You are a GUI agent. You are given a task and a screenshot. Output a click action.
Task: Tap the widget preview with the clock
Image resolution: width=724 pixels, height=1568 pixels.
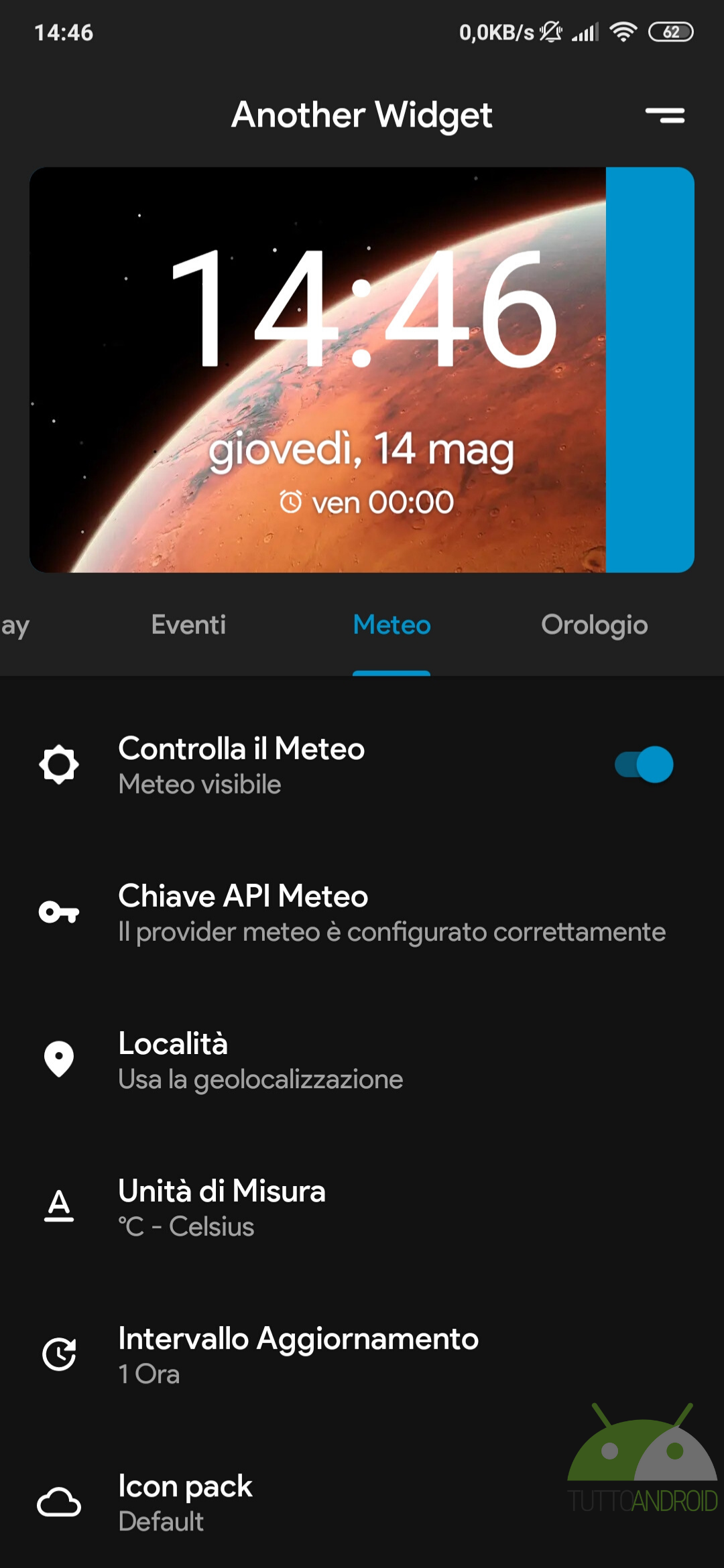(x=318, y=370)
